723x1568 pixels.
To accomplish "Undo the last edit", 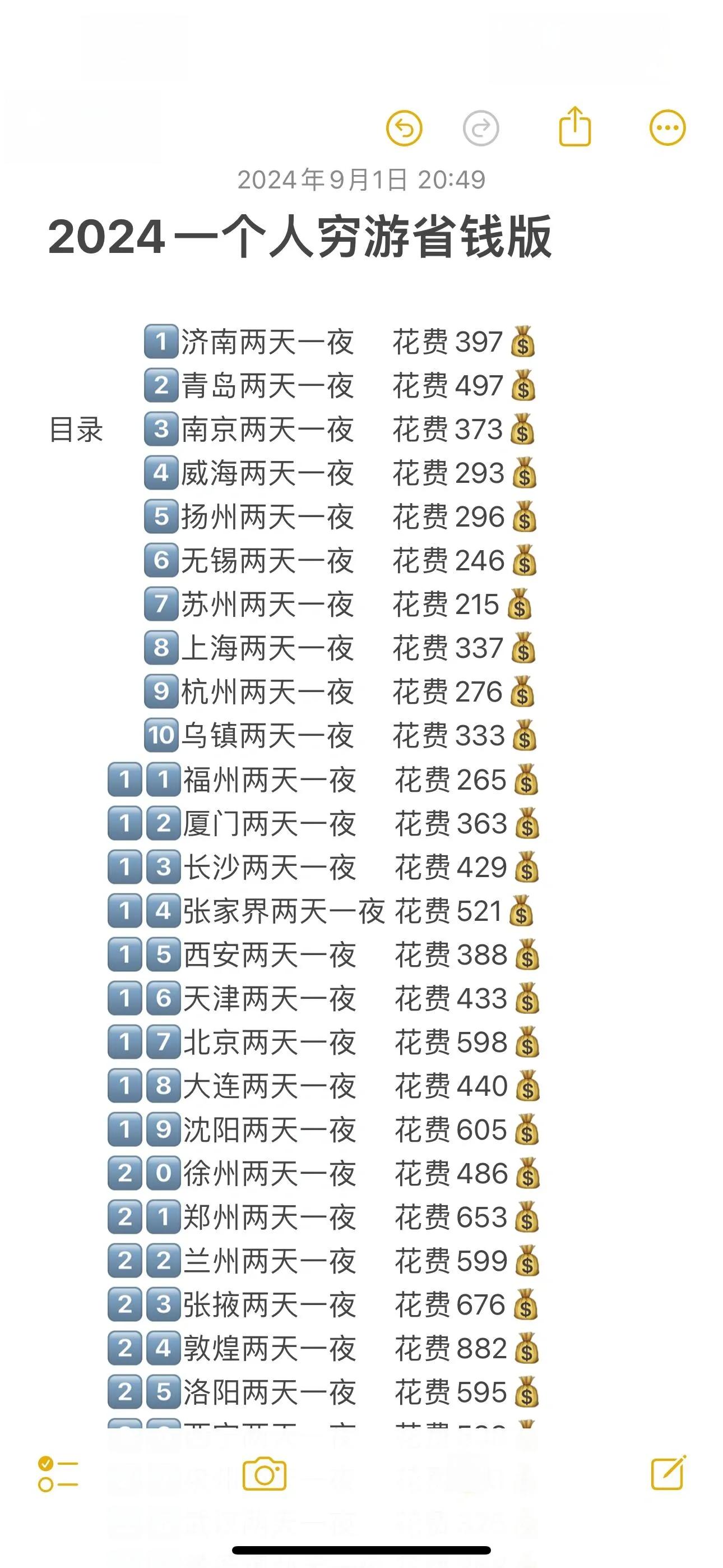I will (404, 128).
